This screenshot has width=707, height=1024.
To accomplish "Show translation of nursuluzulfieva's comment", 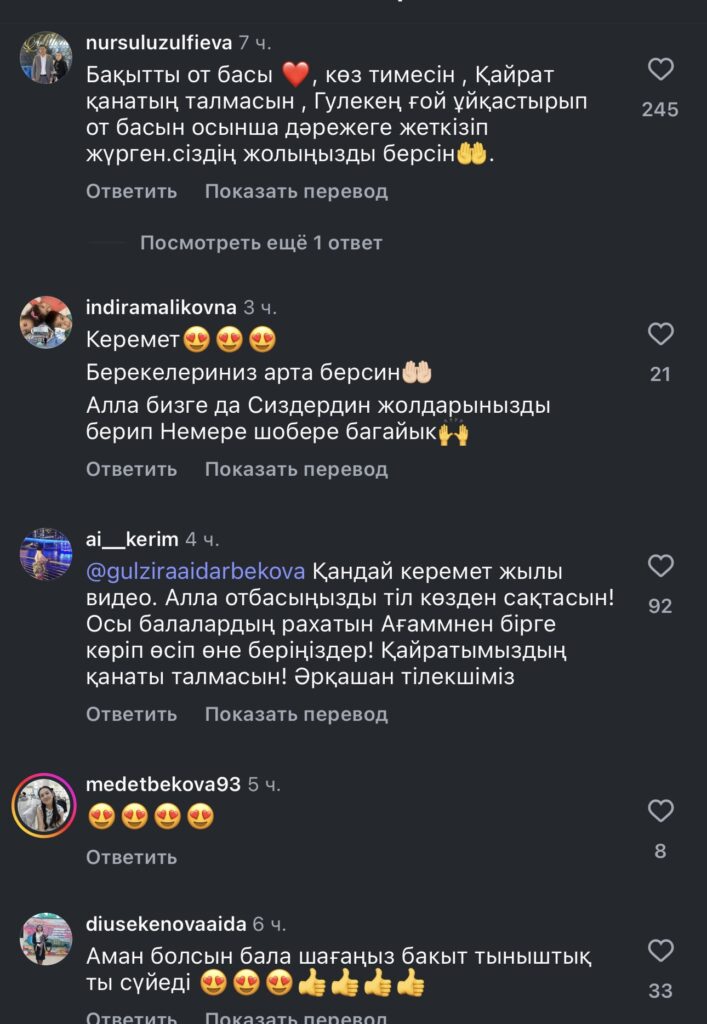I will click(296, 191).
